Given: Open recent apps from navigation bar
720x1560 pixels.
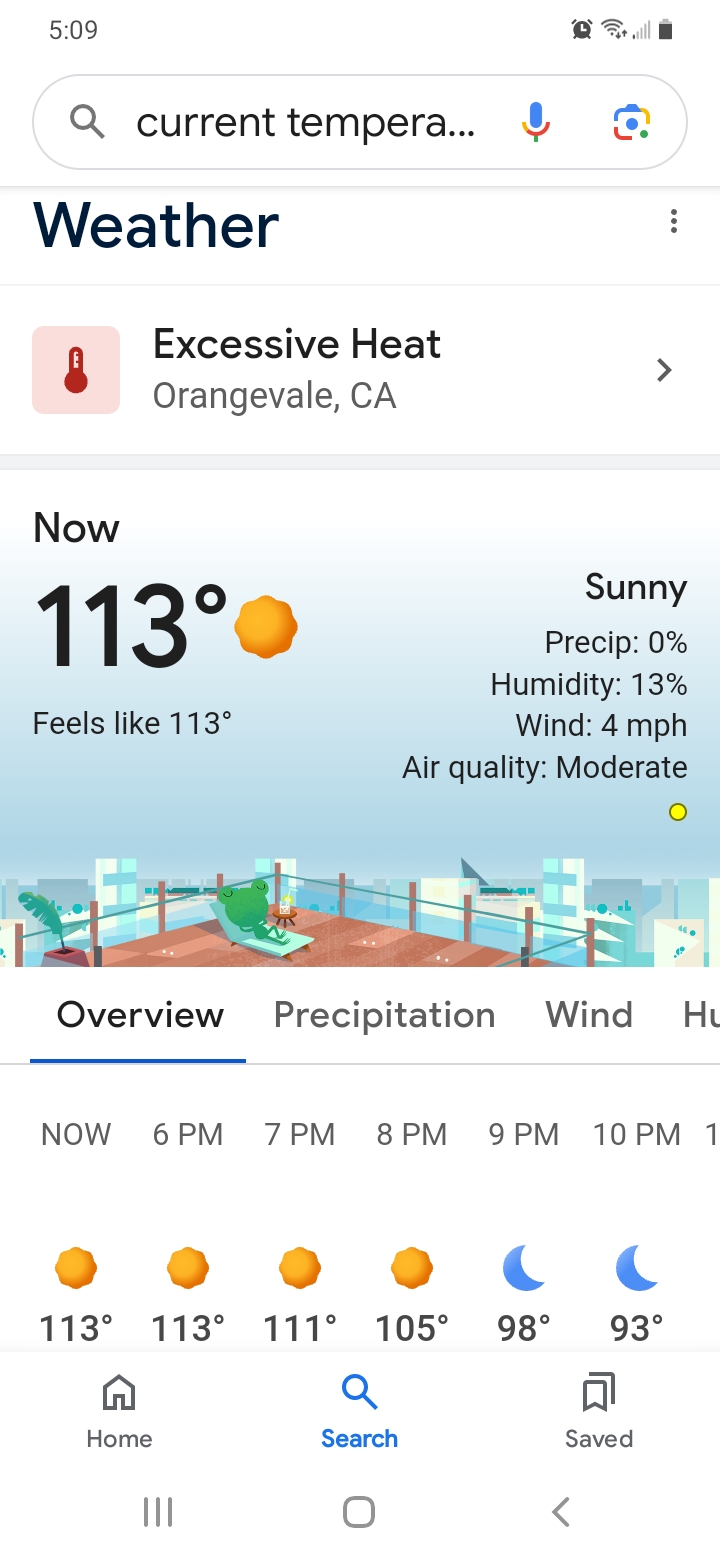Looking at the screenshot, I should 158,1511.
